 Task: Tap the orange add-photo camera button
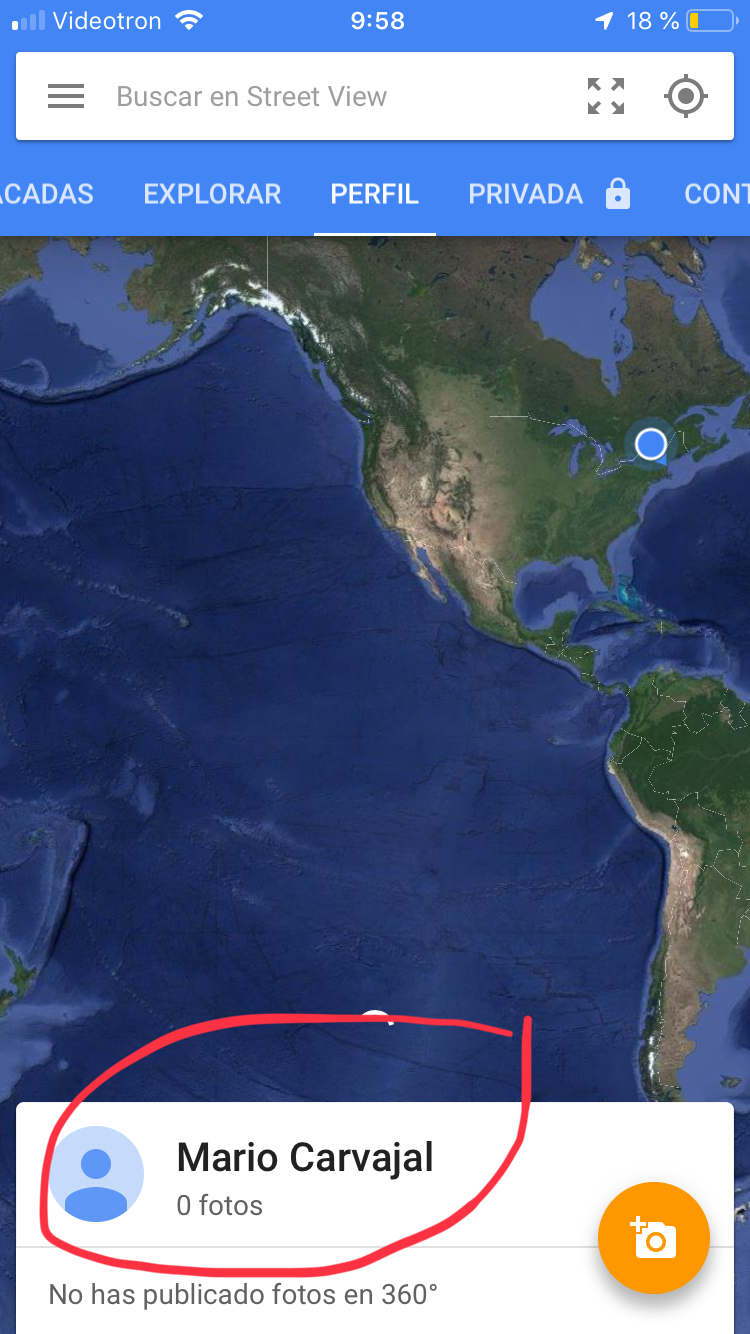[x=654, y=1238]
